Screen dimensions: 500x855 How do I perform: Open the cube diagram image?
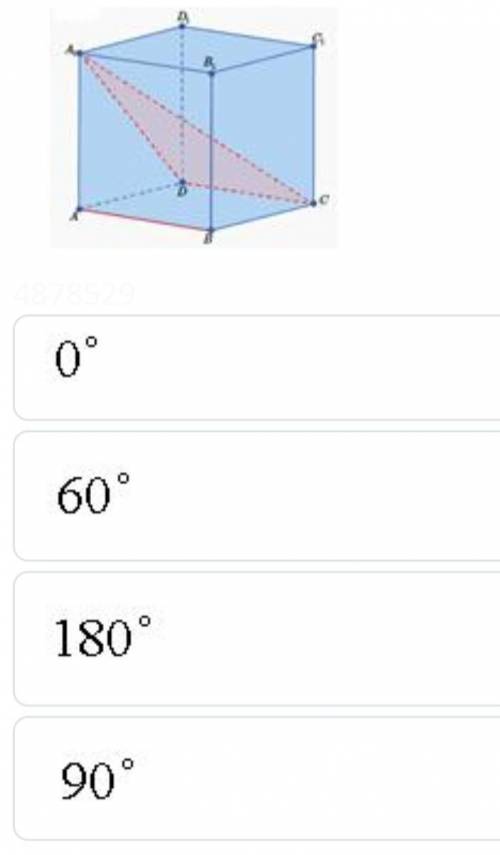(194, 127)
